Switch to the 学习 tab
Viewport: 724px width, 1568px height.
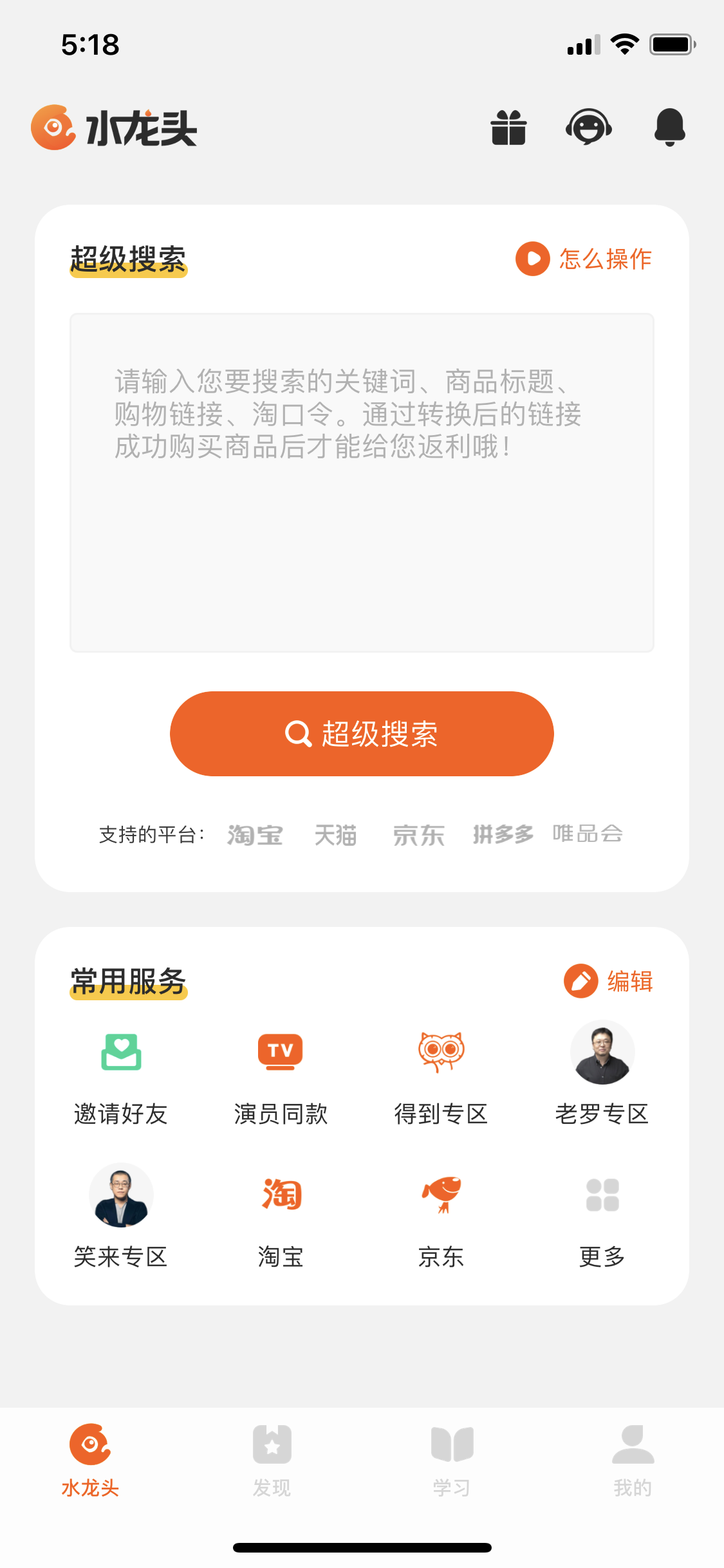(452, 1461)
